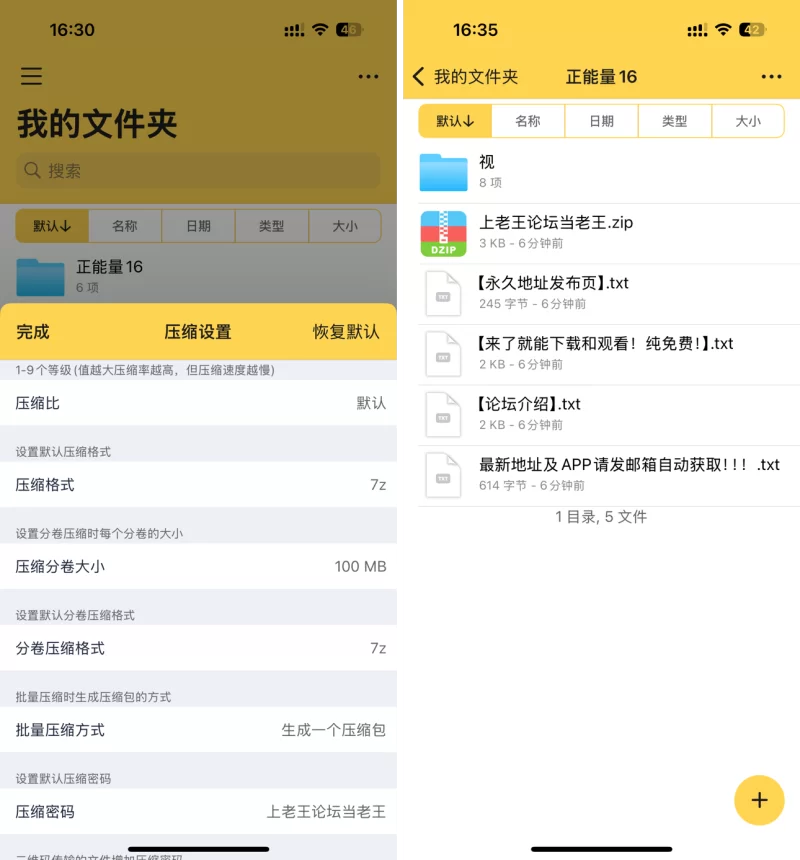Tap the more options dots on 我的文件夹 screen
The image size is (800, 860).
368,76
